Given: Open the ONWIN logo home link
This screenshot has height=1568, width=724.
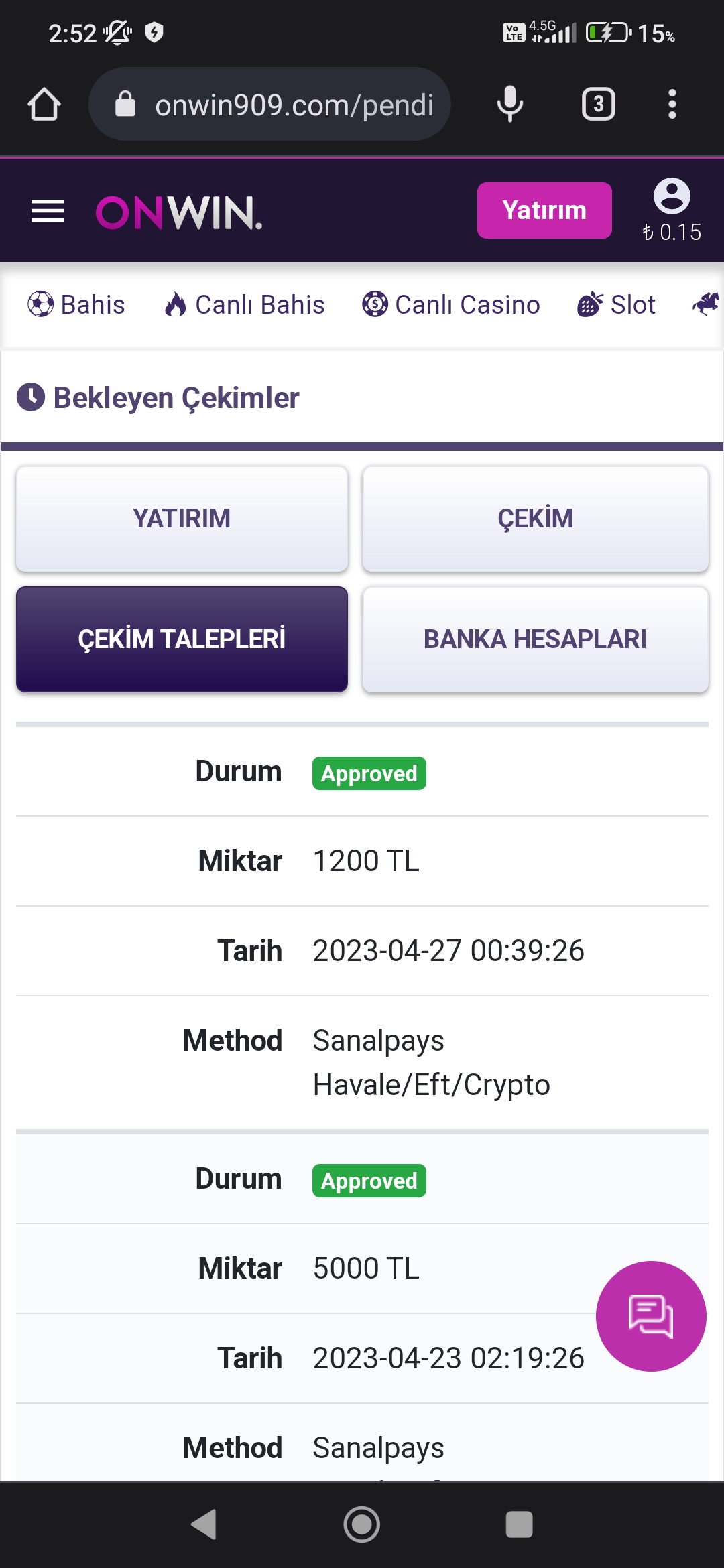Looking at the screenshot, I should [179, 212].
